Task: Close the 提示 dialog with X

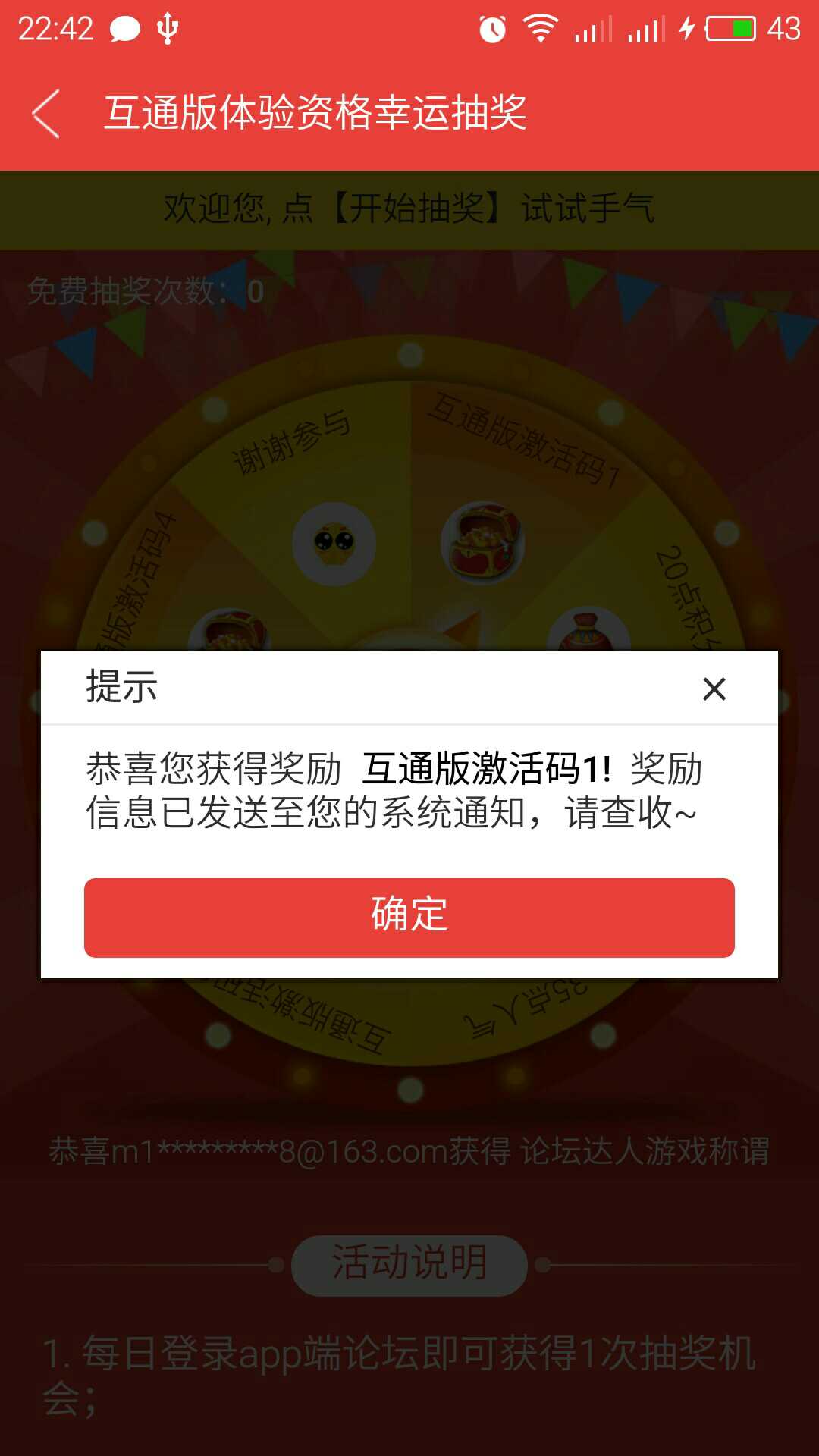Action: (714, 689)
